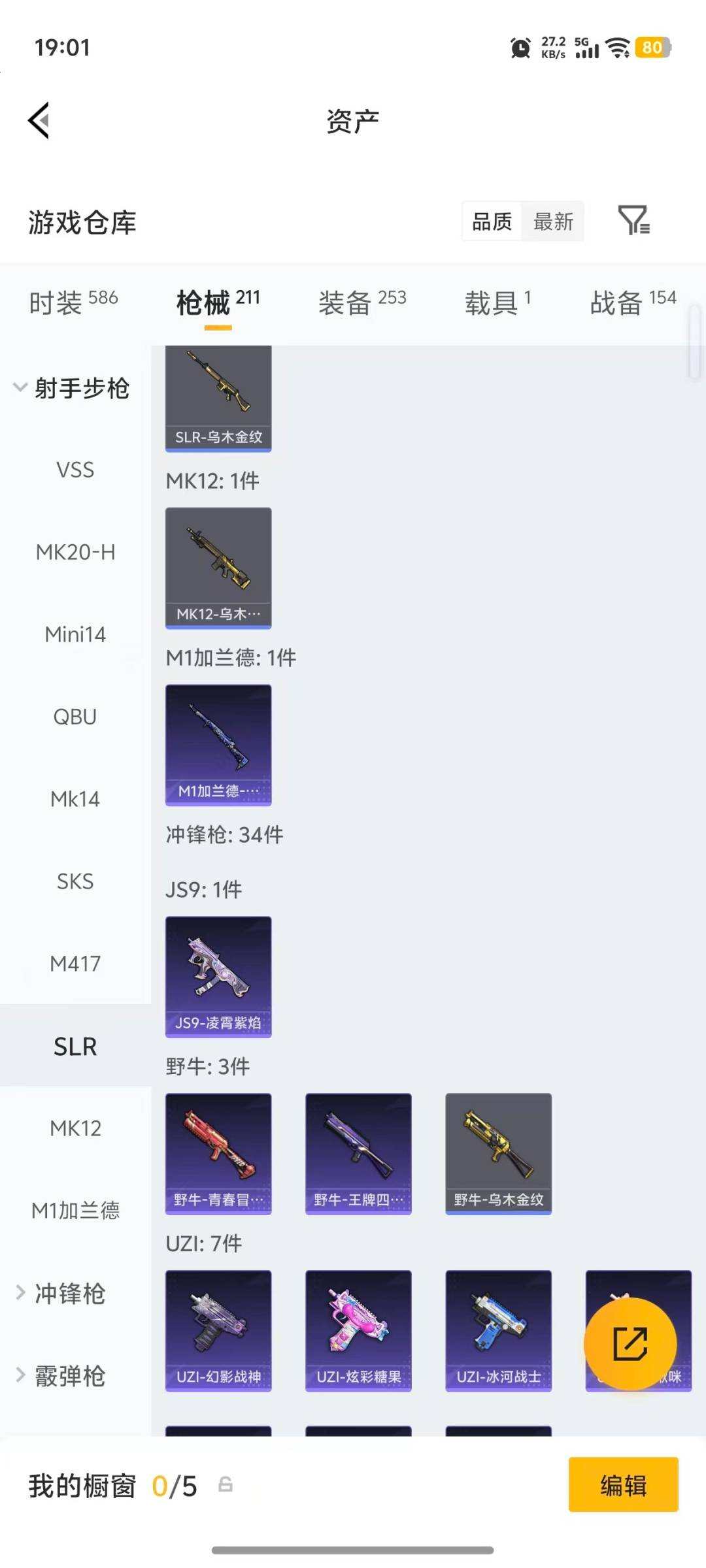
Task: Tap 编辑 to edit my showcase
Action: [623, 1485]
